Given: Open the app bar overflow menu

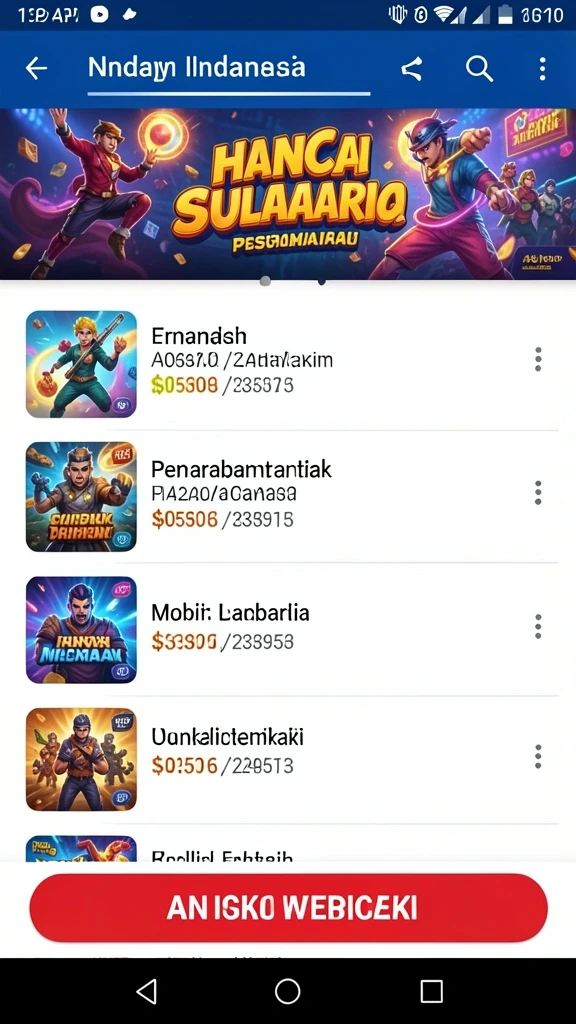Looking at the screenshot, I should tap(542, 69).
